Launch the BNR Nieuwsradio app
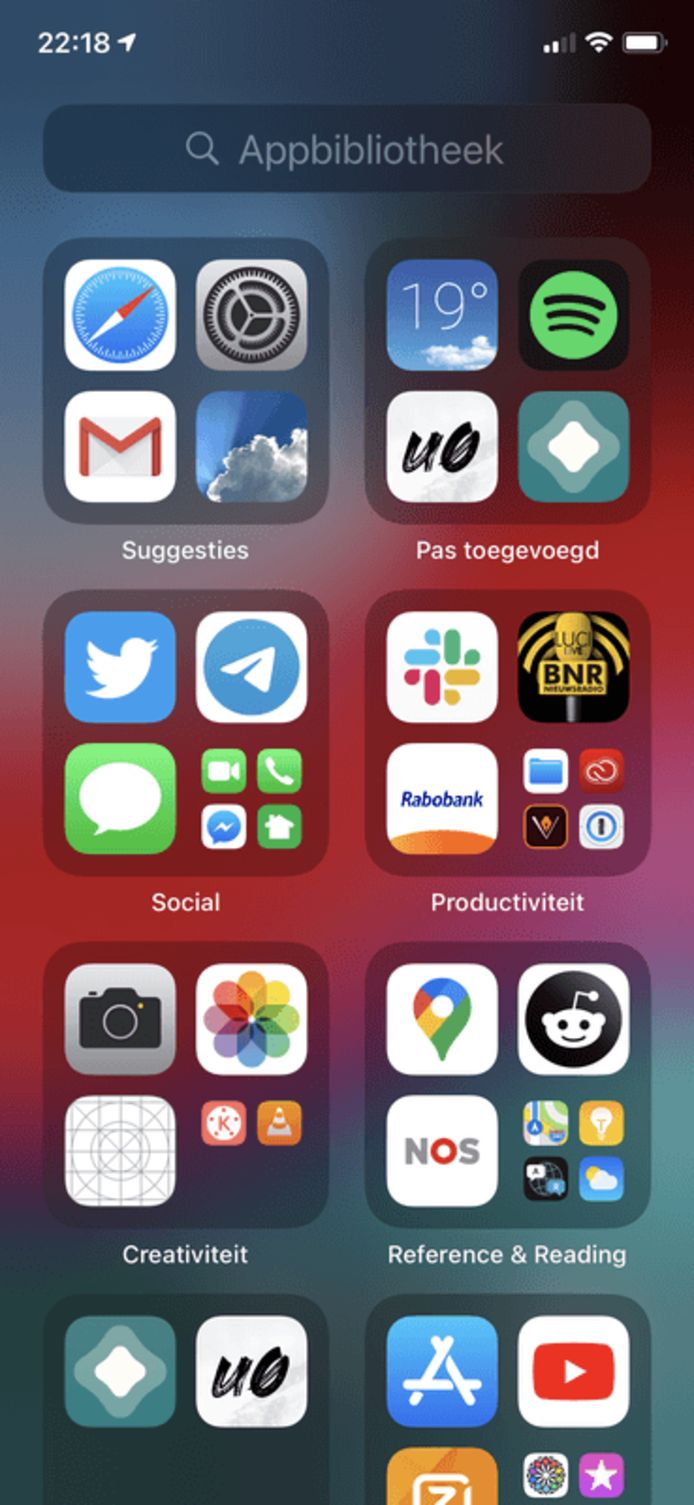 tap(573, 667)
